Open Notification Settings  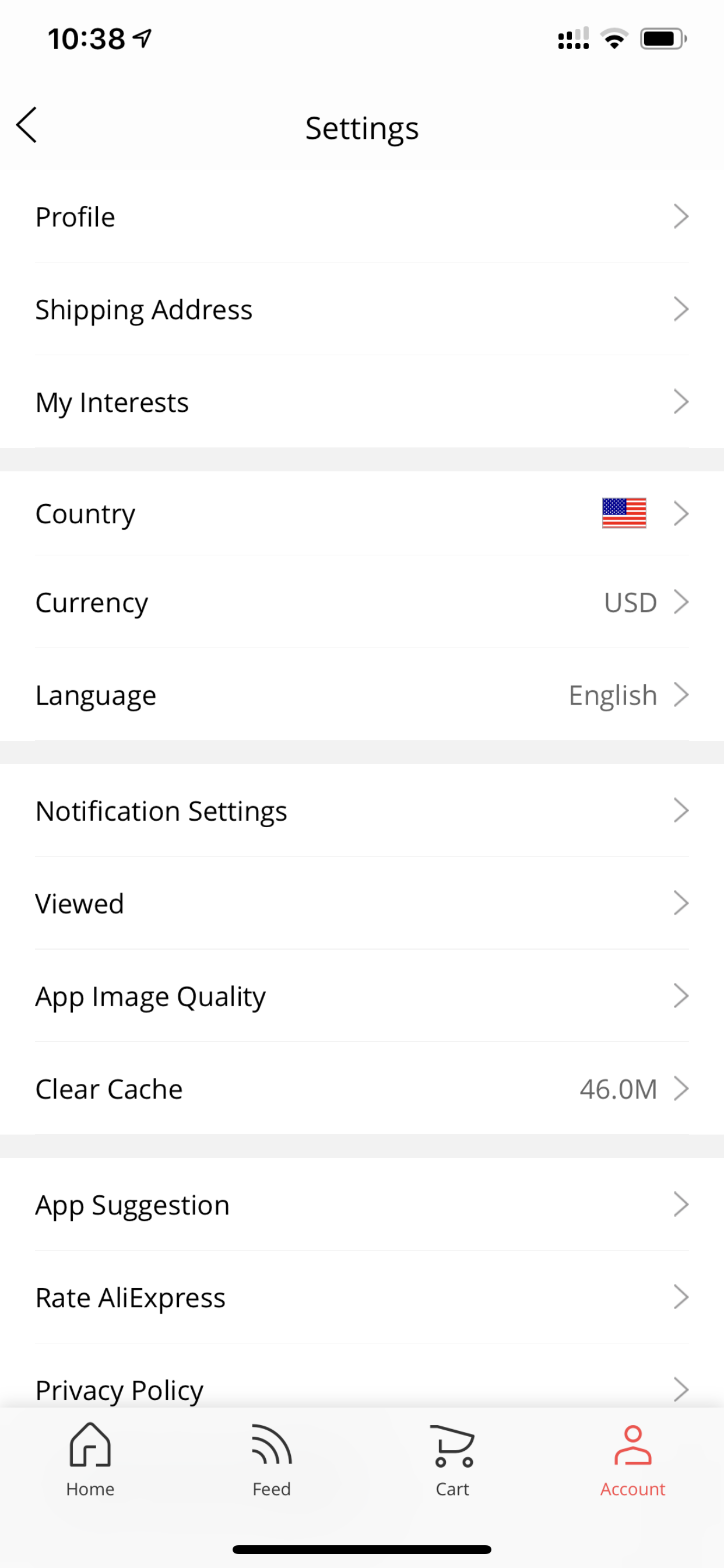point(362,811)
